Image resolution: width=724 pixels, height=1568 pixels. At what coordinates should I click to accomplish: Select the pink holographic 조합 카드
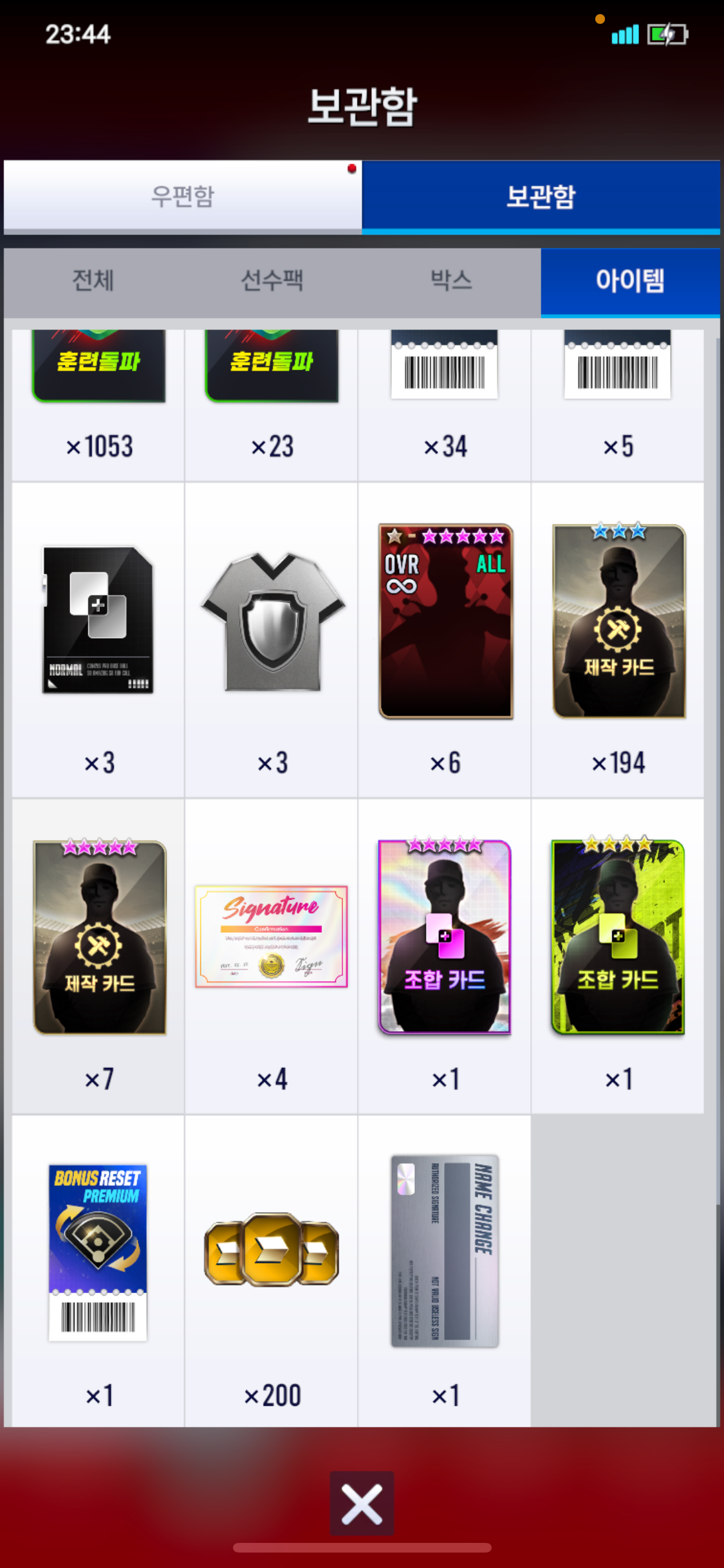[445, 937]
